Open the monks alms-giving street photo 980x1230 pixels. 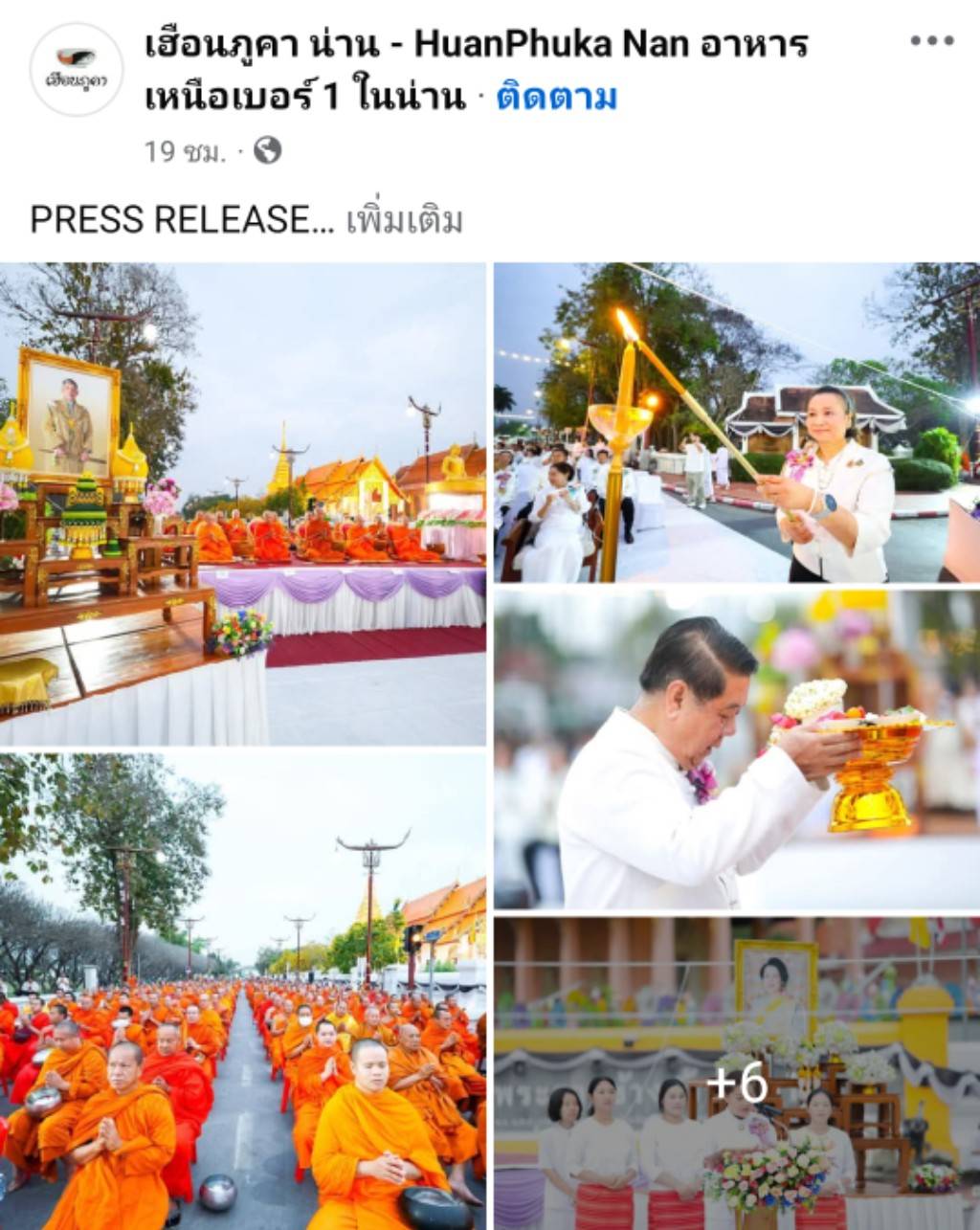(244, 986)
